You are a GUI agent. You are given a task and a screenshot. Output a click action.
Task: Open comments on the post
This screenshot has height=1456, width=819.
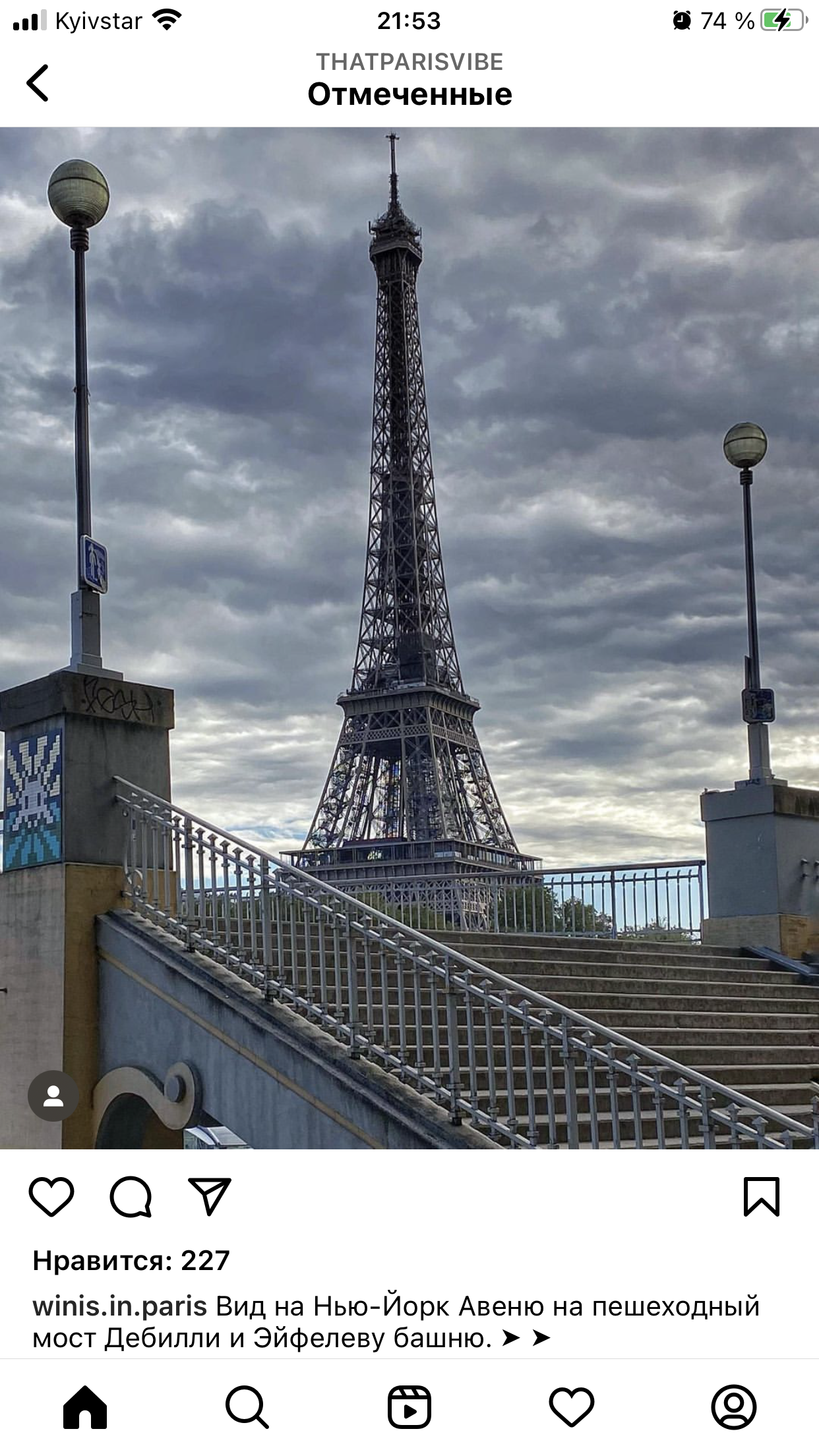pyautogui.click(x=131, y=1196)
